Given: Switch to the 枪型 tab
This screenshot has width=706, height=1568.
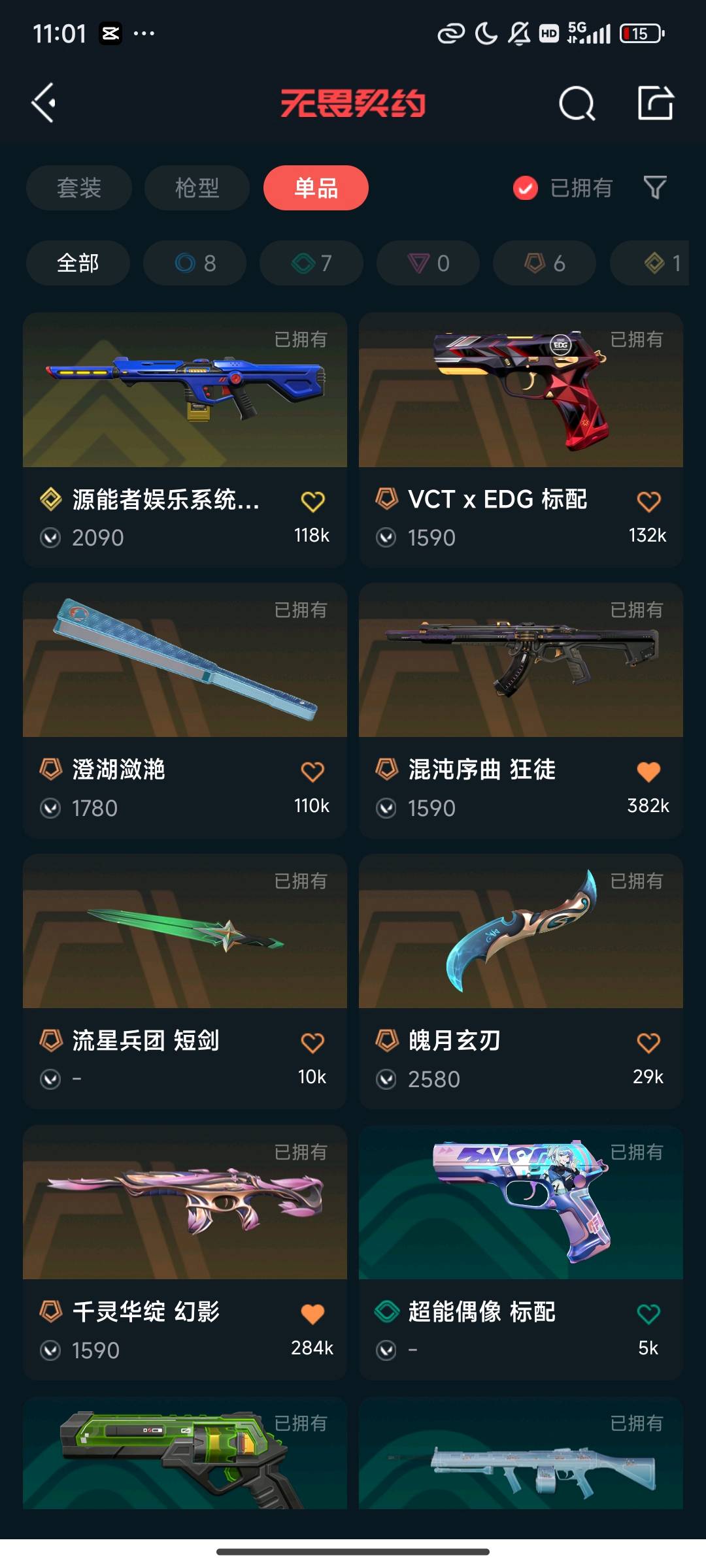Looking at the screenshot, I should (x=197, y=188).
